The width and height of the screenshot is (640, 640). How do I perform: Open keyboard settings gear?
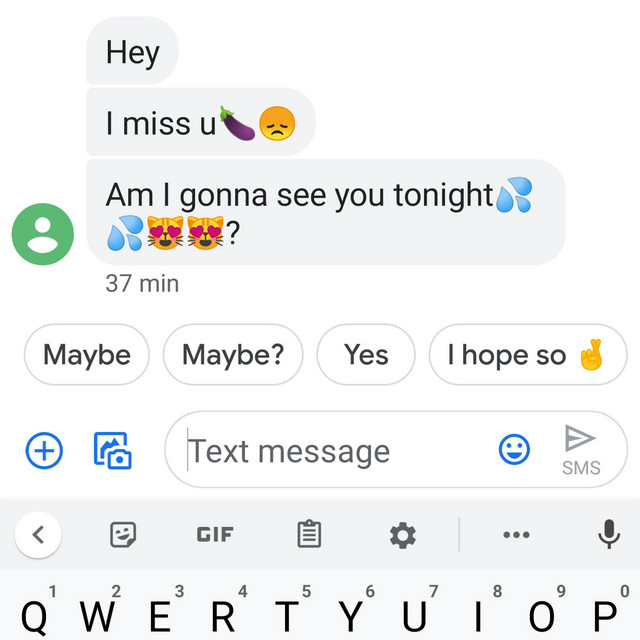point(402,535)
